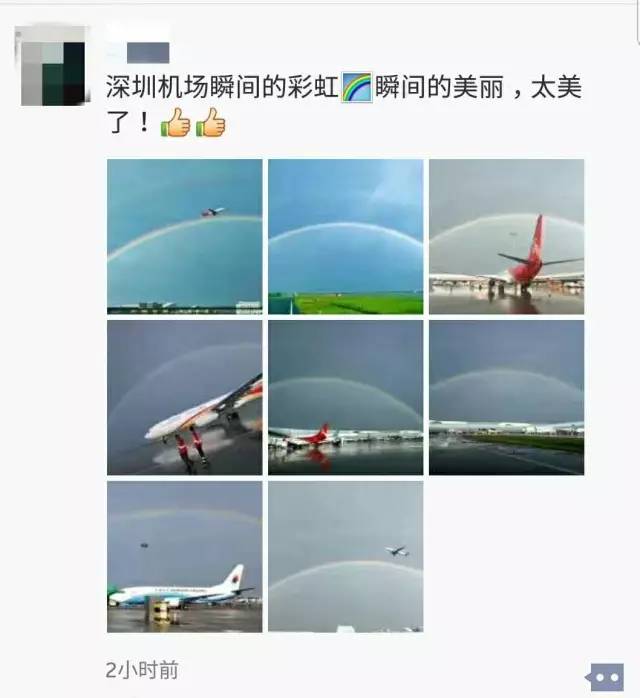View the rainbow over green grass photo
Image resolution: width=640 pixels, height=698 pixels.
pyautogui.click(x=345, y=236)
